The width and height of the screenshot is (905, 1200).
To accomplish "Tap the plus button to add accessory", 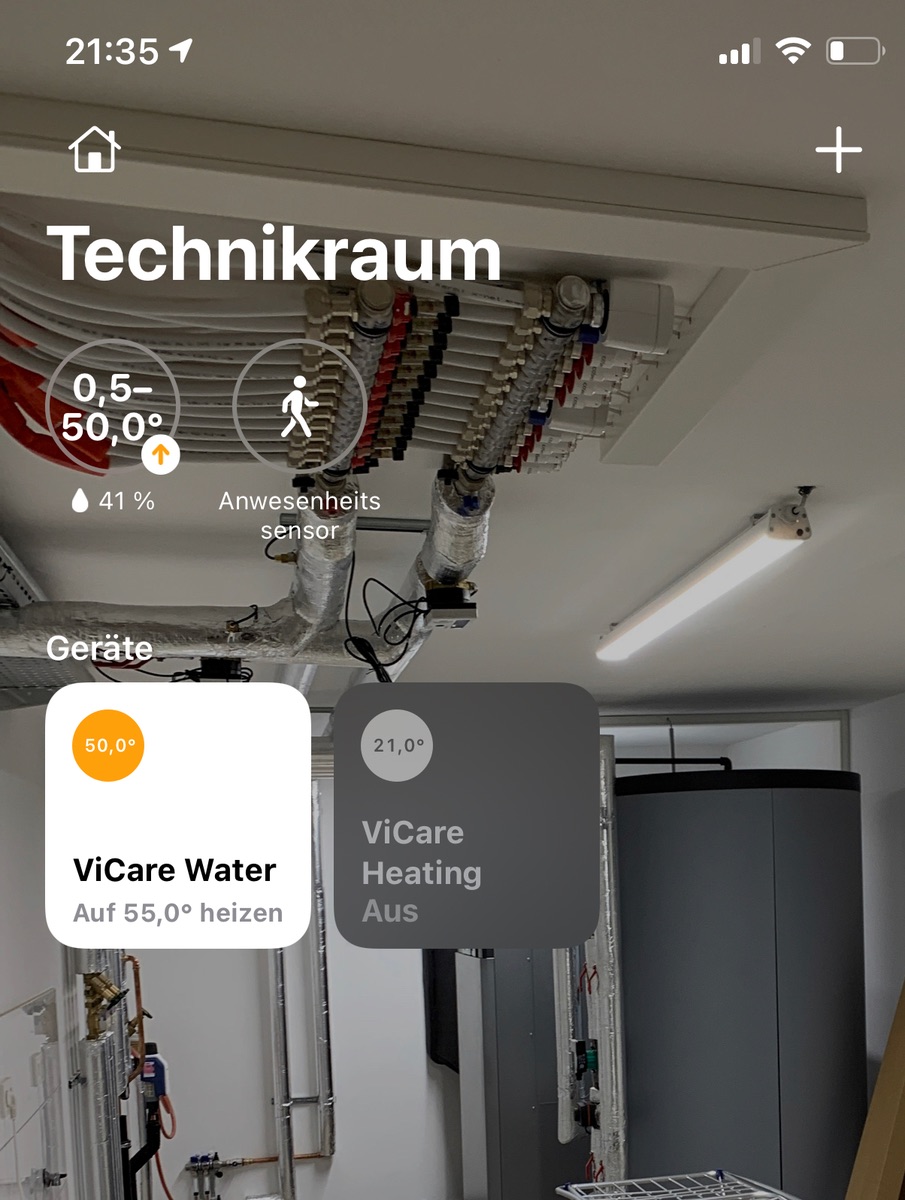I will click(x=837, y=151).
